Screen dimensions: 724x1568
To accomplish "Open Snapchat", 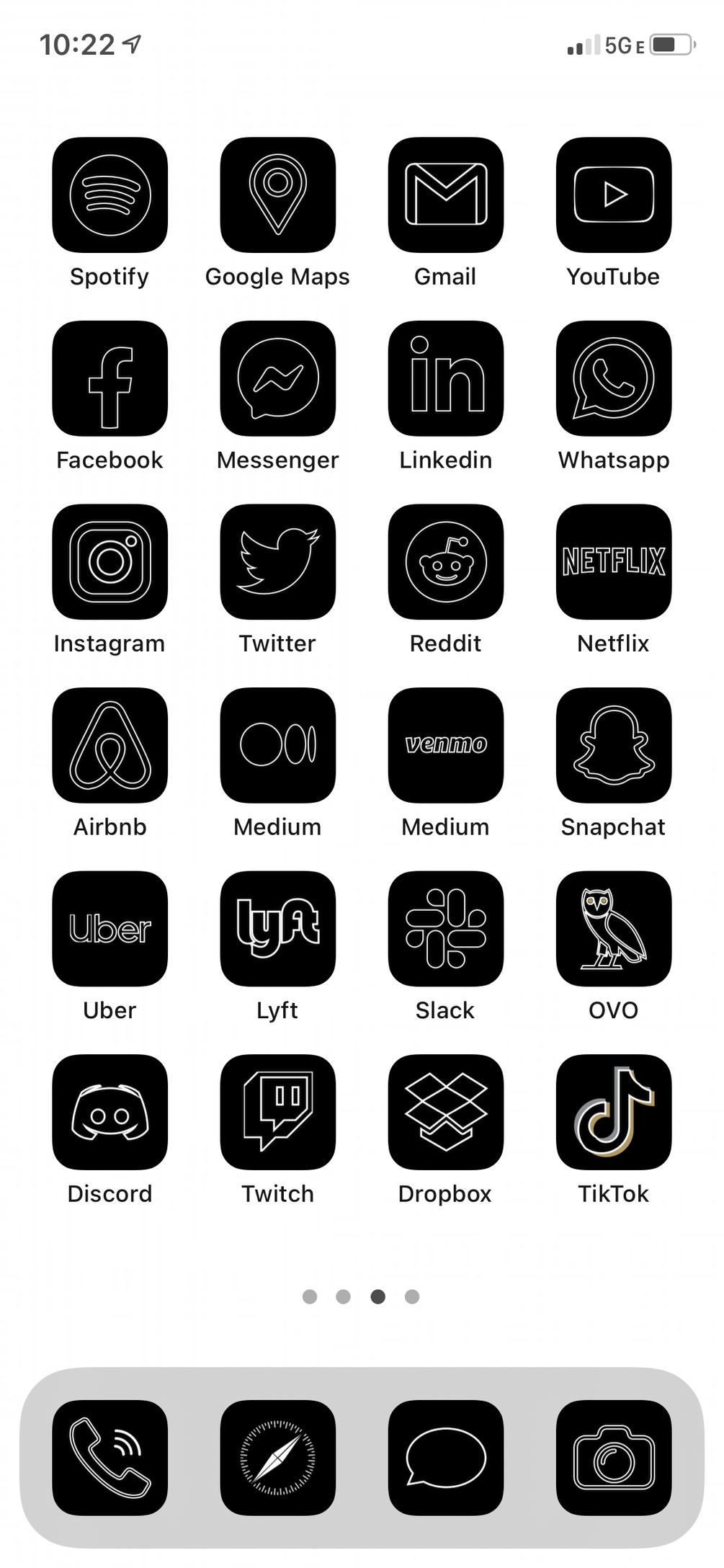I will [613, 745].
